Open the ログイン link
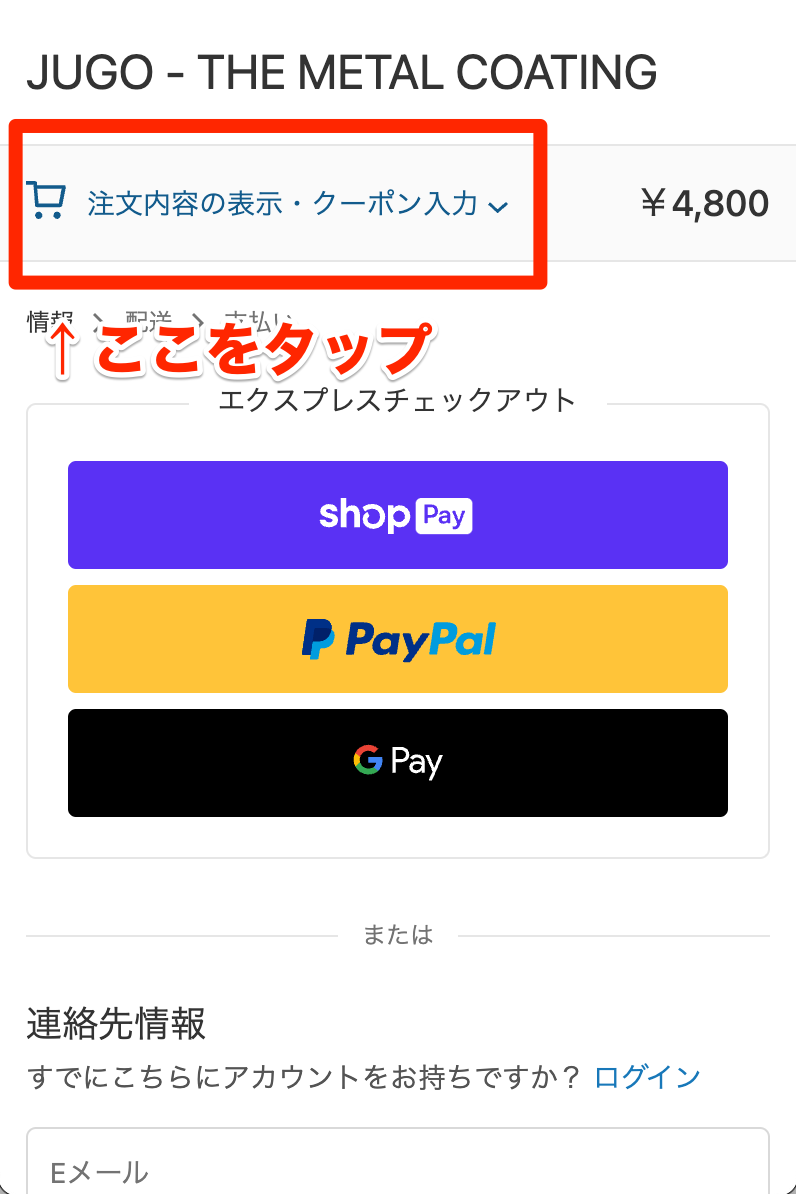Image resolution: width=796 pixels, height=1194 pixels. tap(647, 1077)
